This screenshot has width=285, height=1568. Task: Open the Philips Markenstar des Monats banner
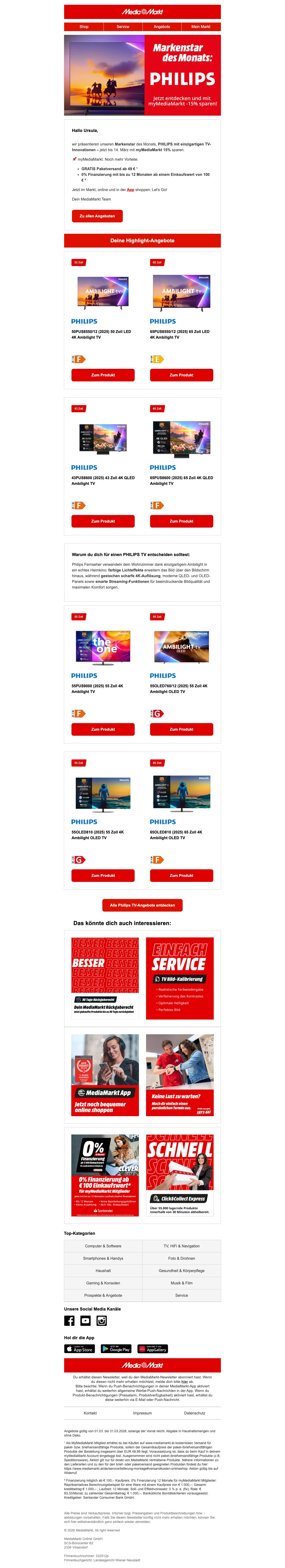click(x=142, y=75)
